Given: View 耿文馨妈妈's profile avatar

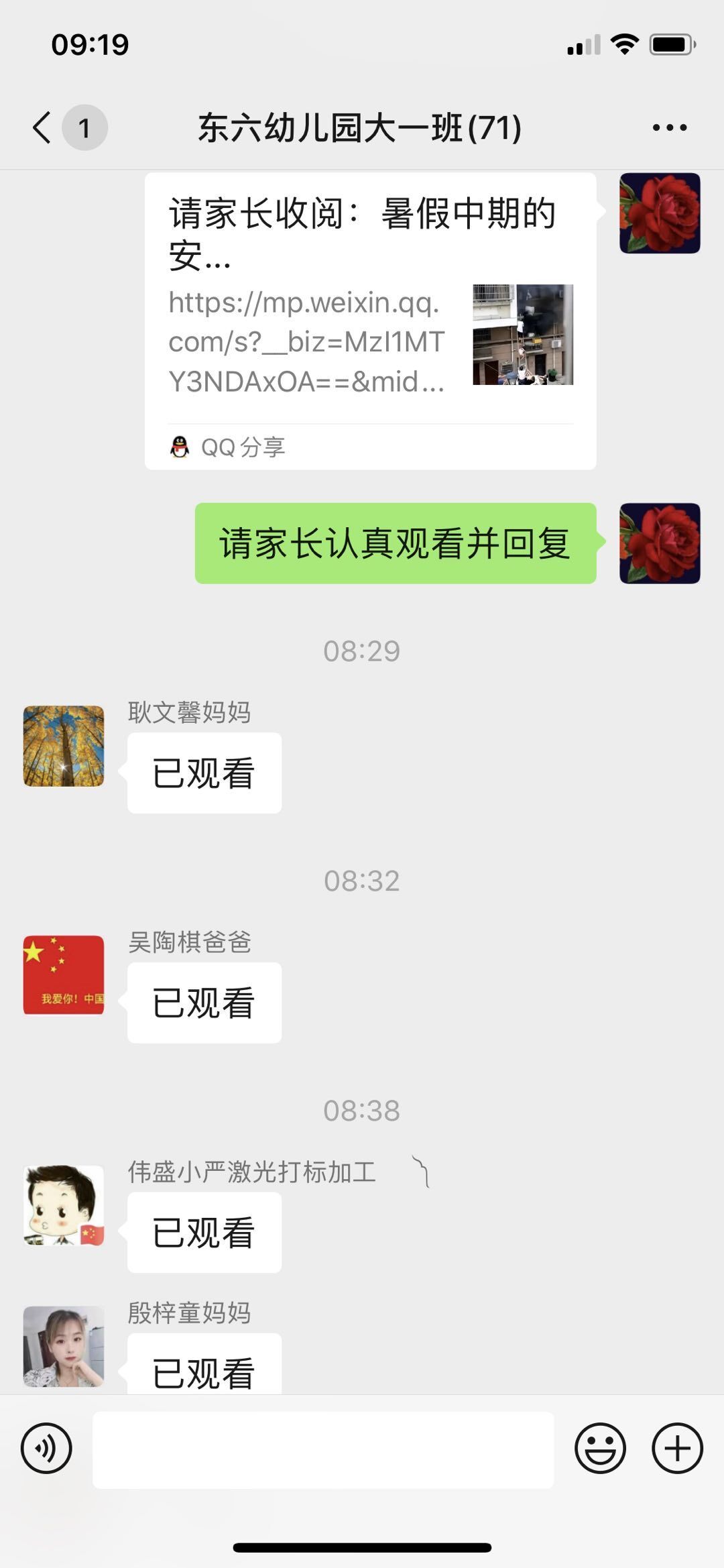Looking at the screenshot, I should click(64, 746).
